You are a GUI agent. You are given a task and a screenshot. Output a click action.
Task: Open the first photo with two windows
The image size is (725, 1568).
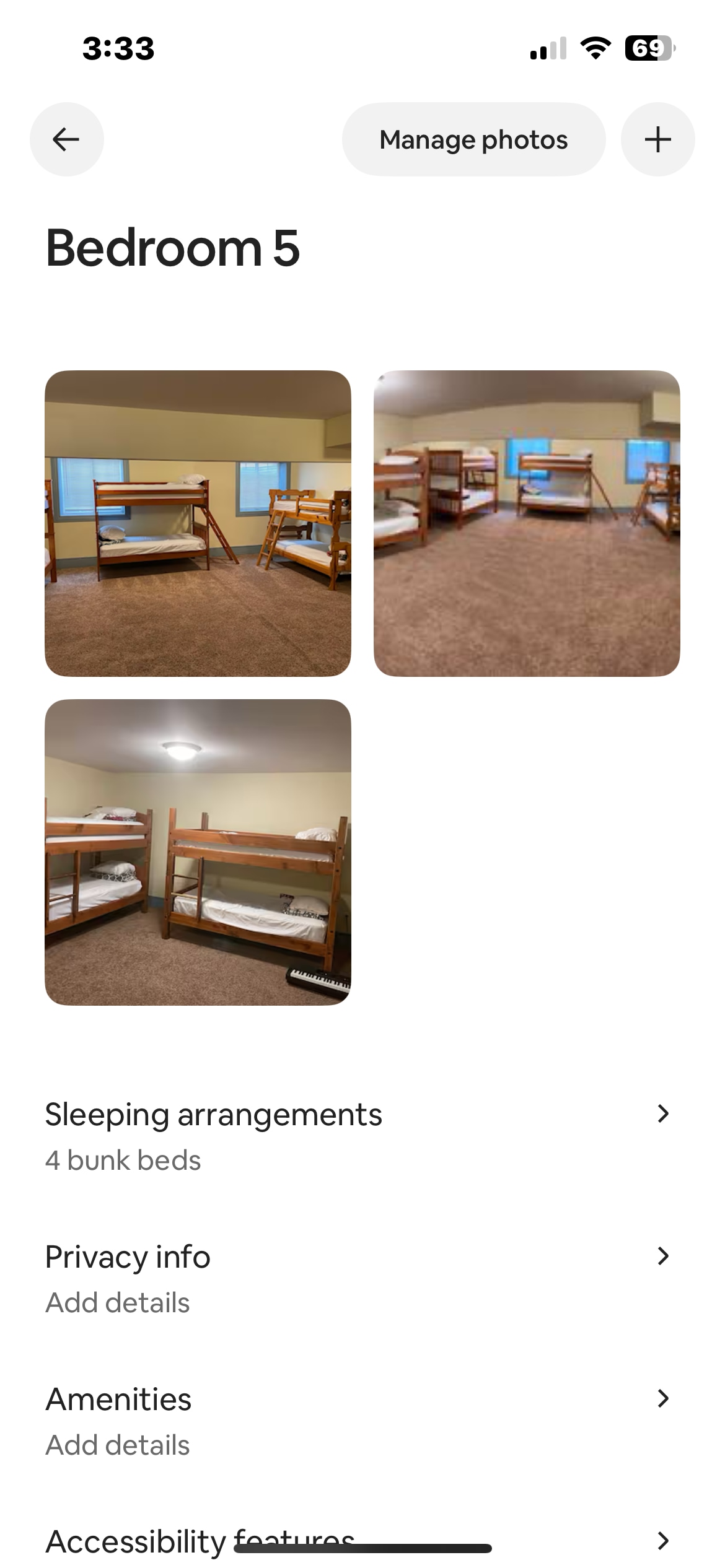(x=198, y=523)
